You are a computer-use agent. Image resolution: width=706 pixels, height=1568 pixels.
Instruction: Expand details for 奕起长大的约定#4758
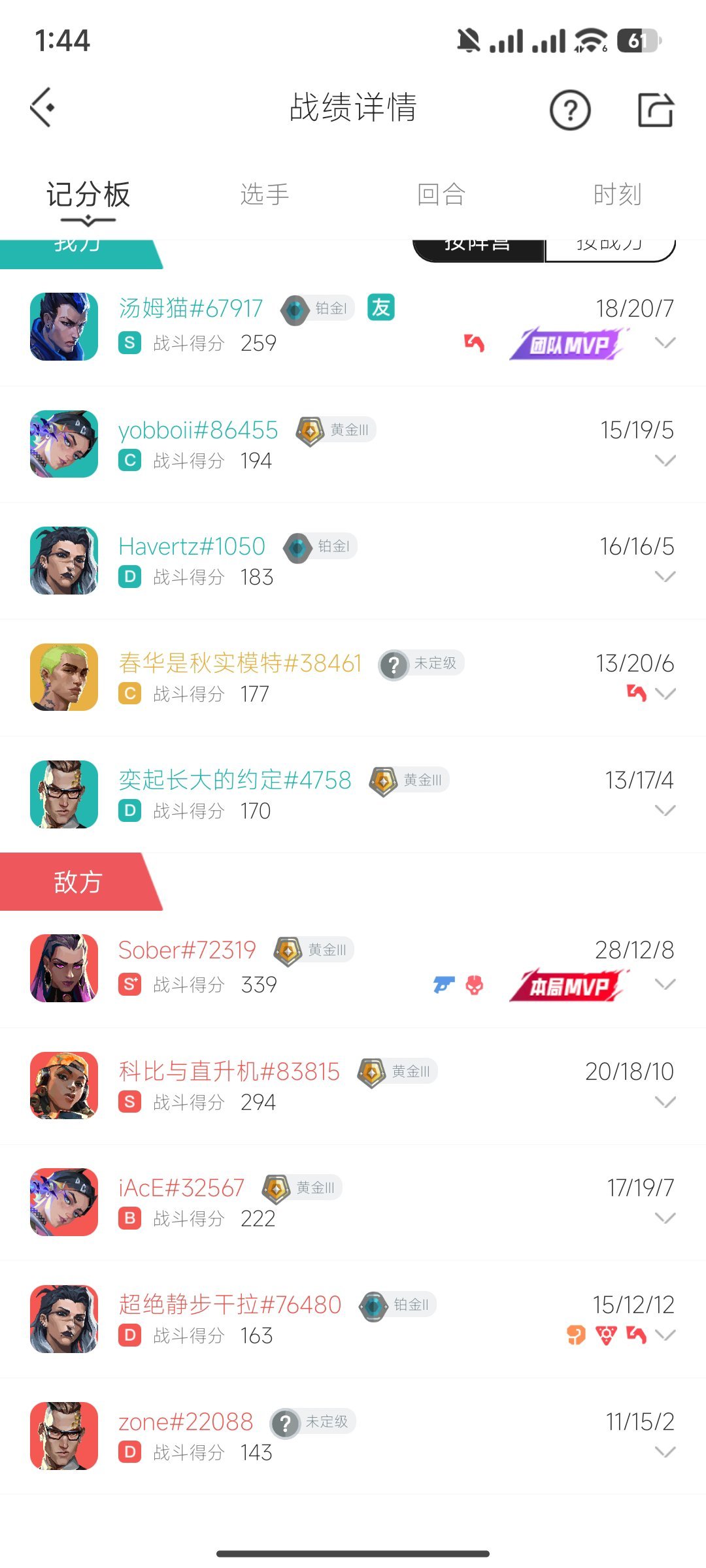665,810
